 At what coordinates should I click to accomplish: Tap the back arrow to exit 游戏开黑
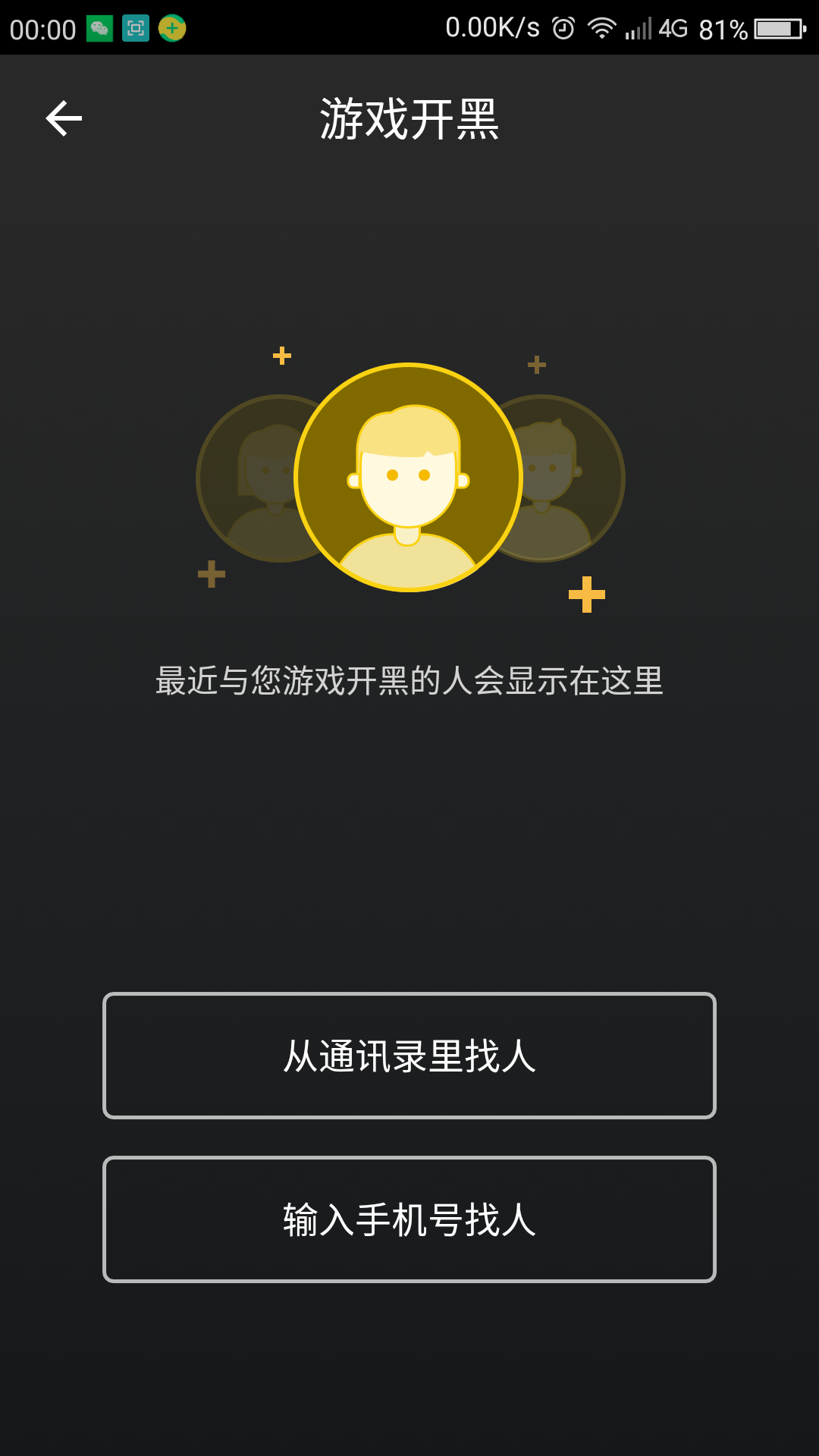click(63, 118)
